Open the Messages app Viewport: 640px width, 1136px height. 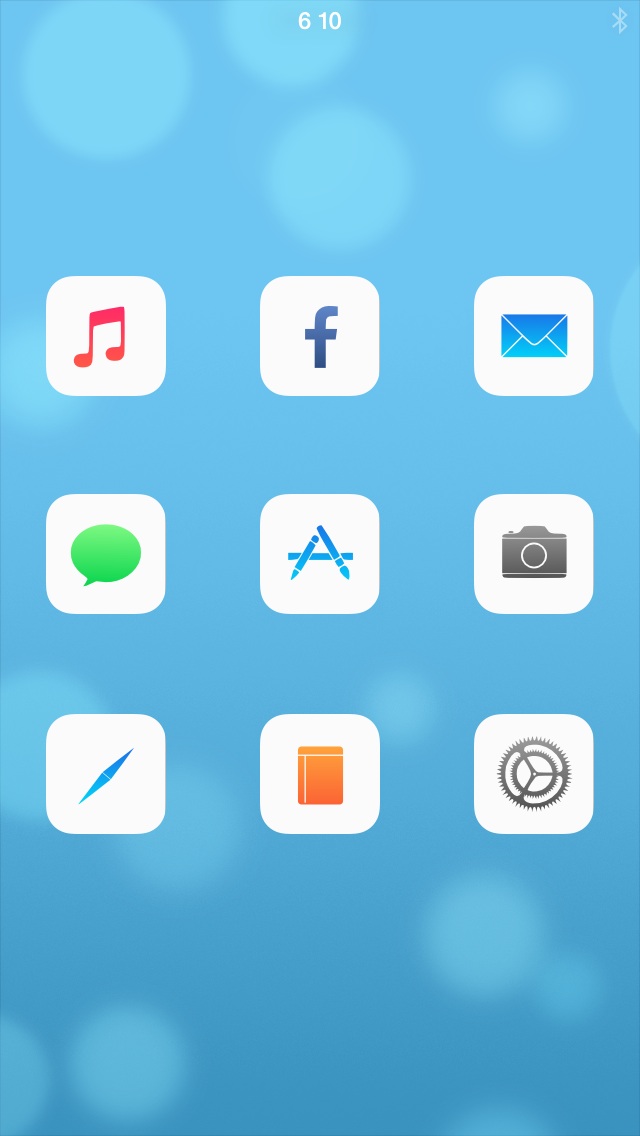point(106,554)
